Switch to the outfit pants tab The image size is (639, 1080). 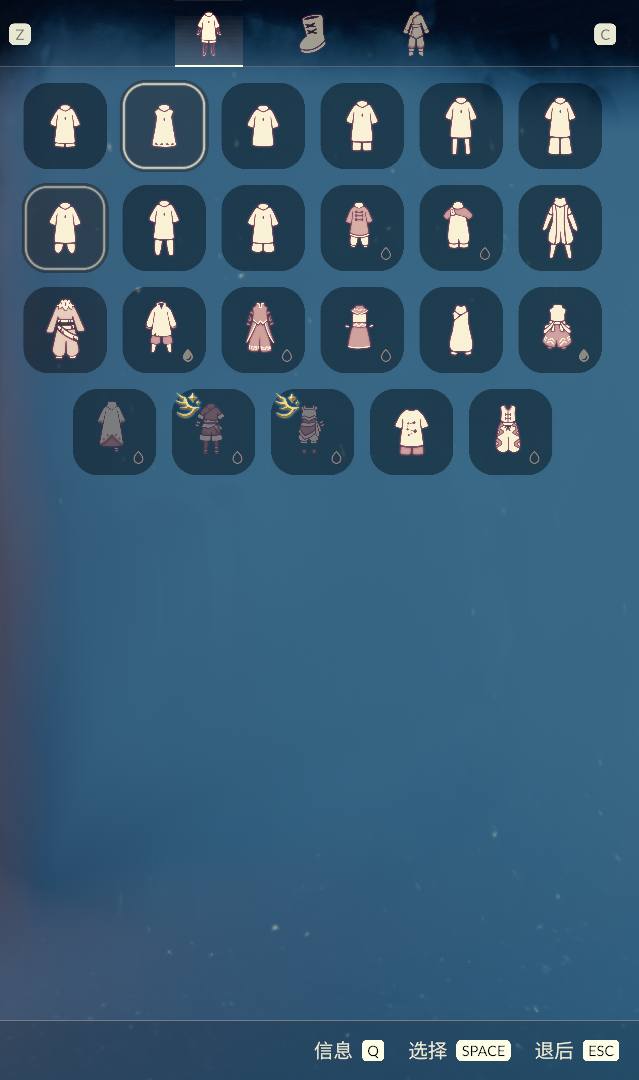point(208,33)
